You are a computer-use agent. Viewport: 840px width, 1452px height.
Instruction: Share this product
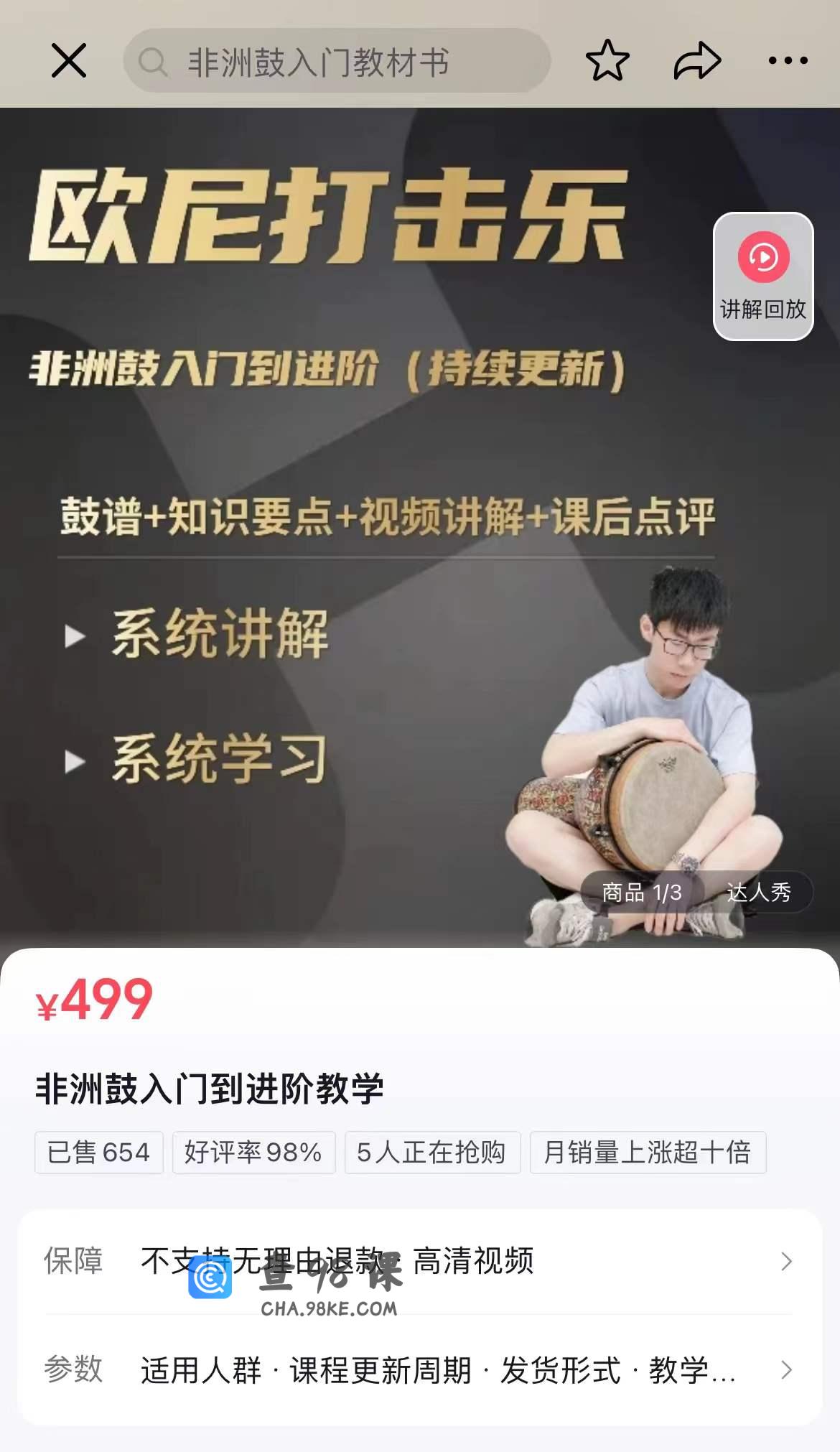[697, 60]
